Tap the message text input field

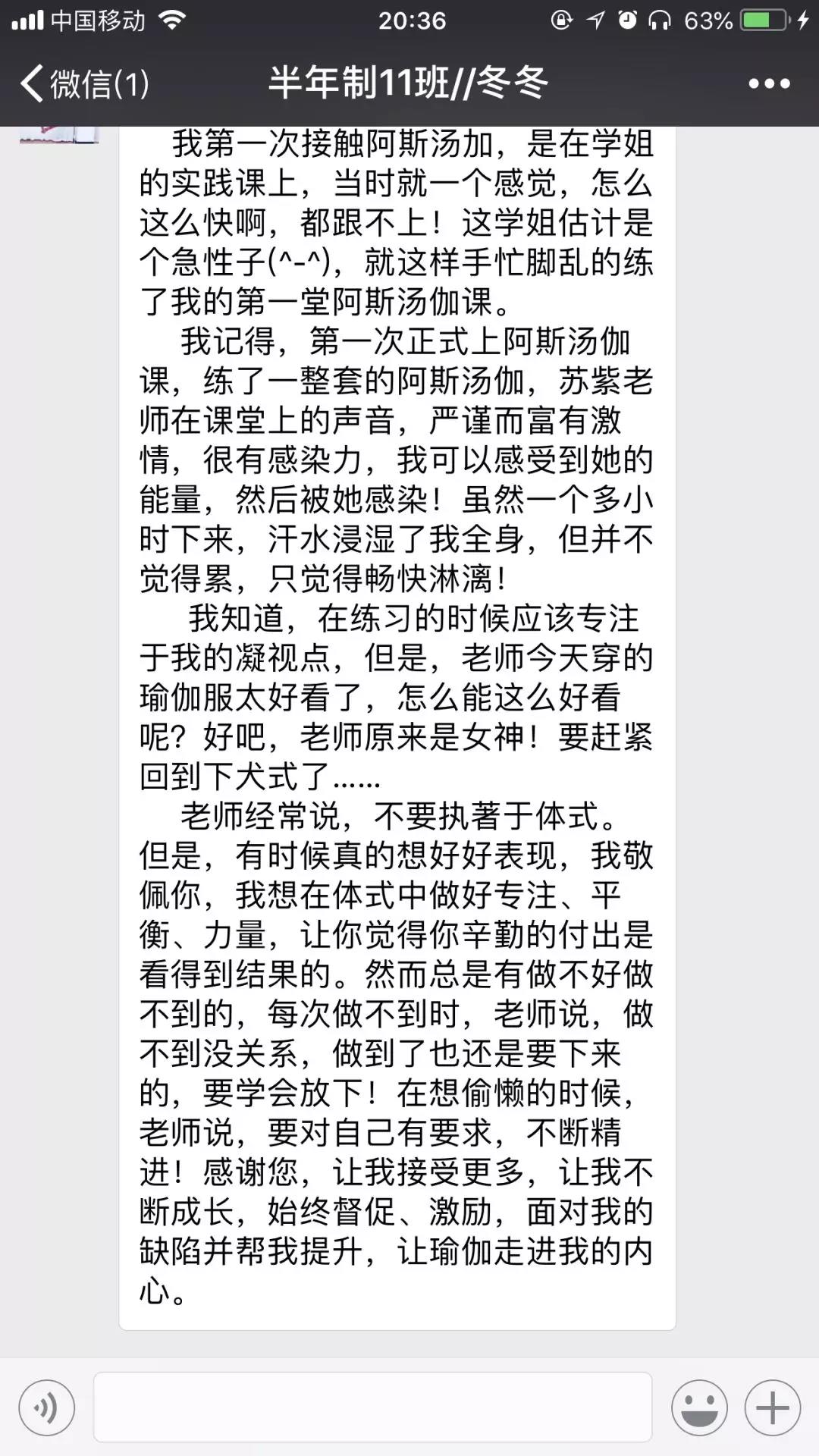pos(372,1407)
